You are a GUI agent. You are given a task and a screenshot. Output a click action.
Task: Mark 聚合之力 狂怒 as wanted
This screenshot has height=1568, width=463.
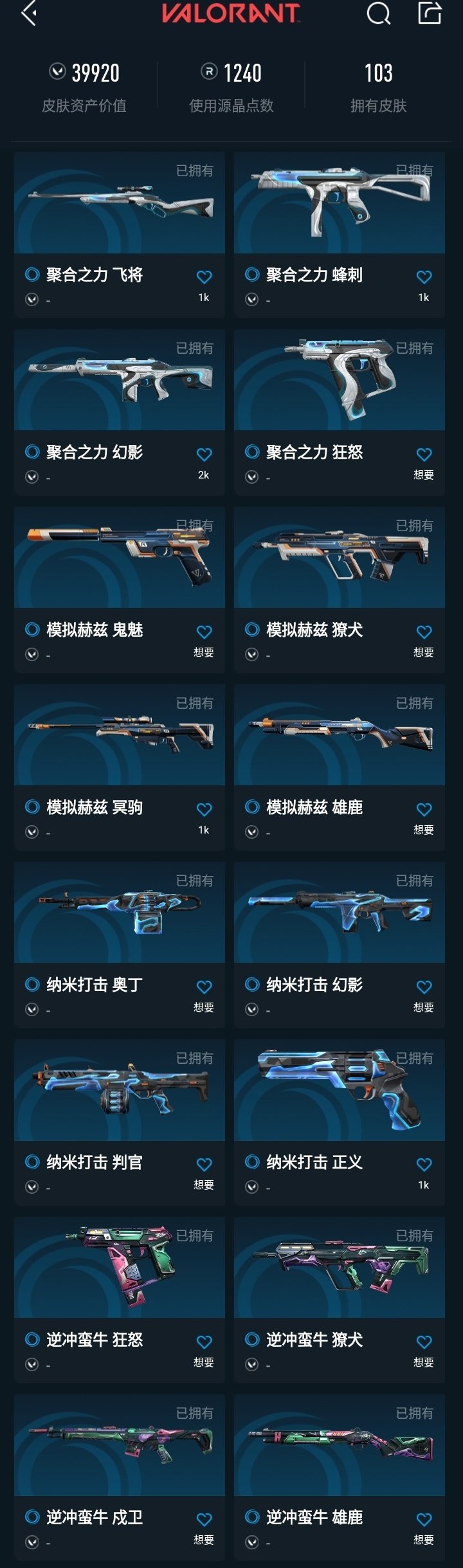click(424, 455)
